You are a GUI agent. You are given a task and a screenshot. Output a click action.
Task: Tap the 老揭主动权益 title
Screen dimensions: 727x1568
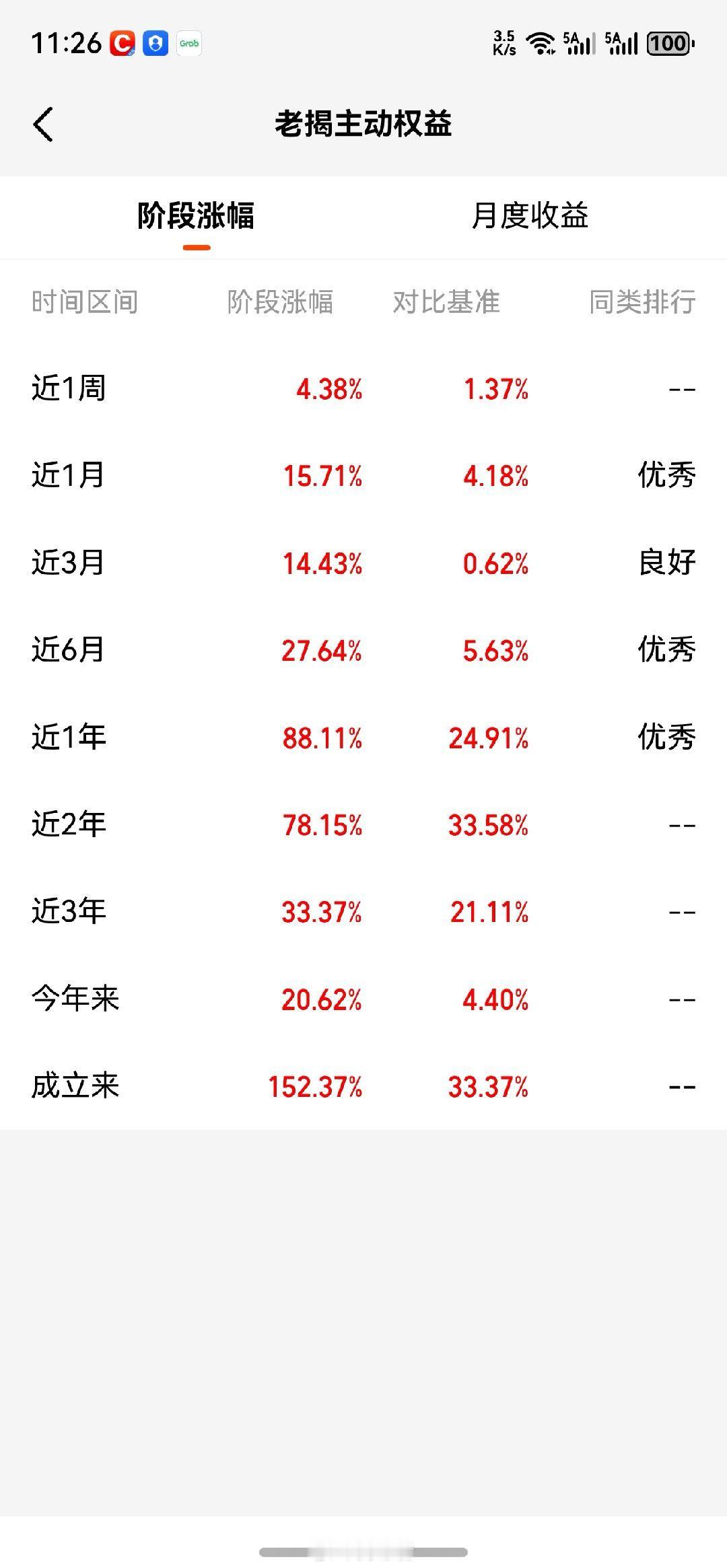[x=363, y=124]
